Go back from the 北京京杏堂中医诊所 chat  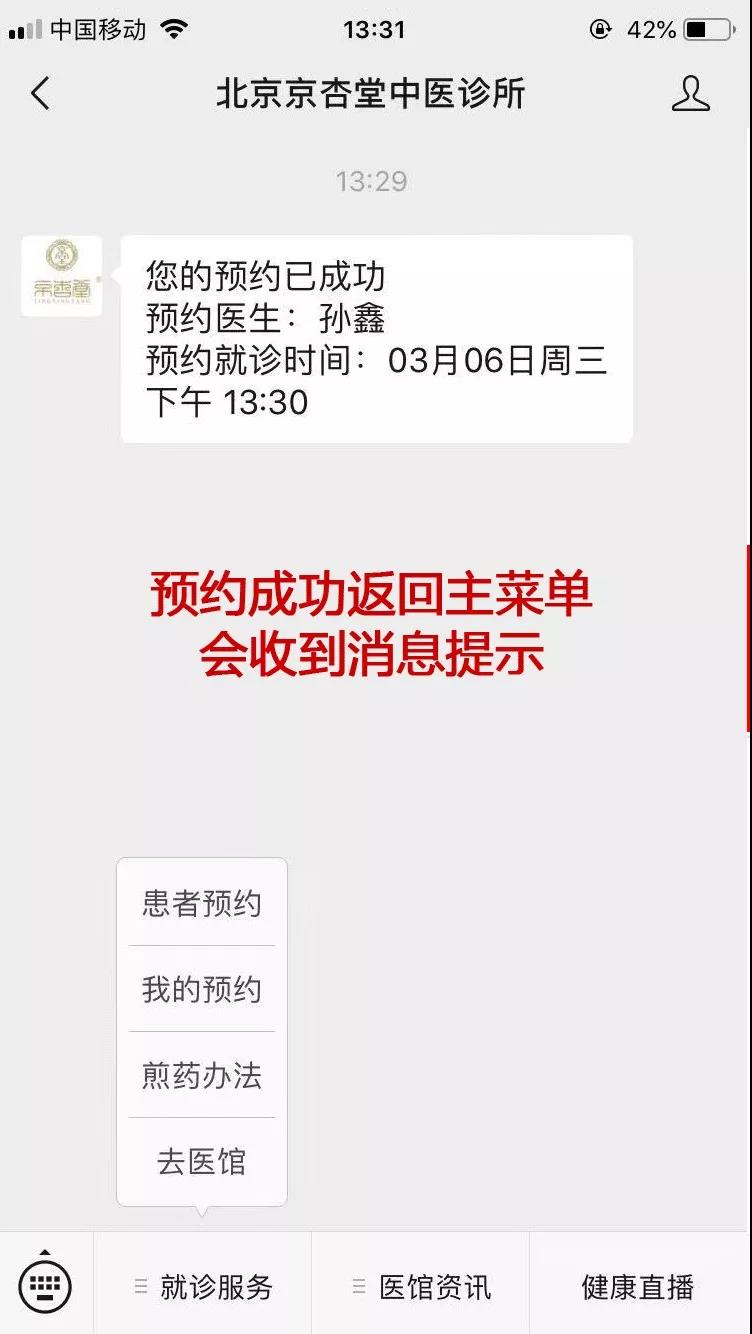[x=40, y=94]
